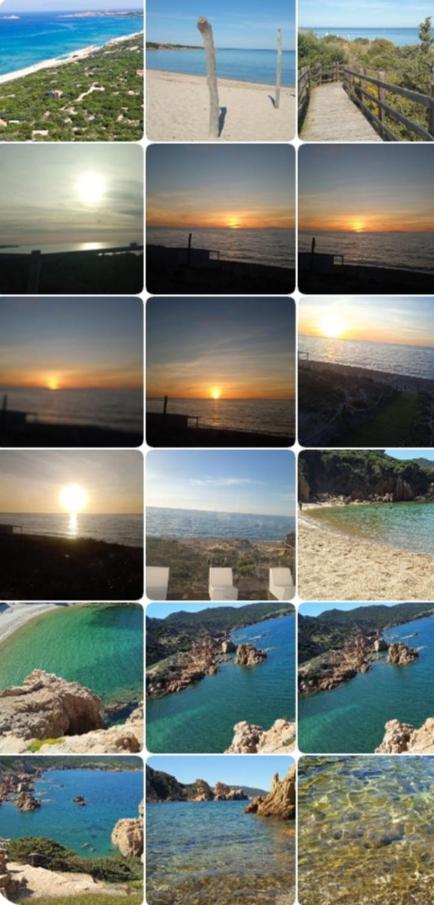The image size is (434, 905).
Task: Open the sandy cove beach photo
Action: pyautogui.click(x=366, y=525)
